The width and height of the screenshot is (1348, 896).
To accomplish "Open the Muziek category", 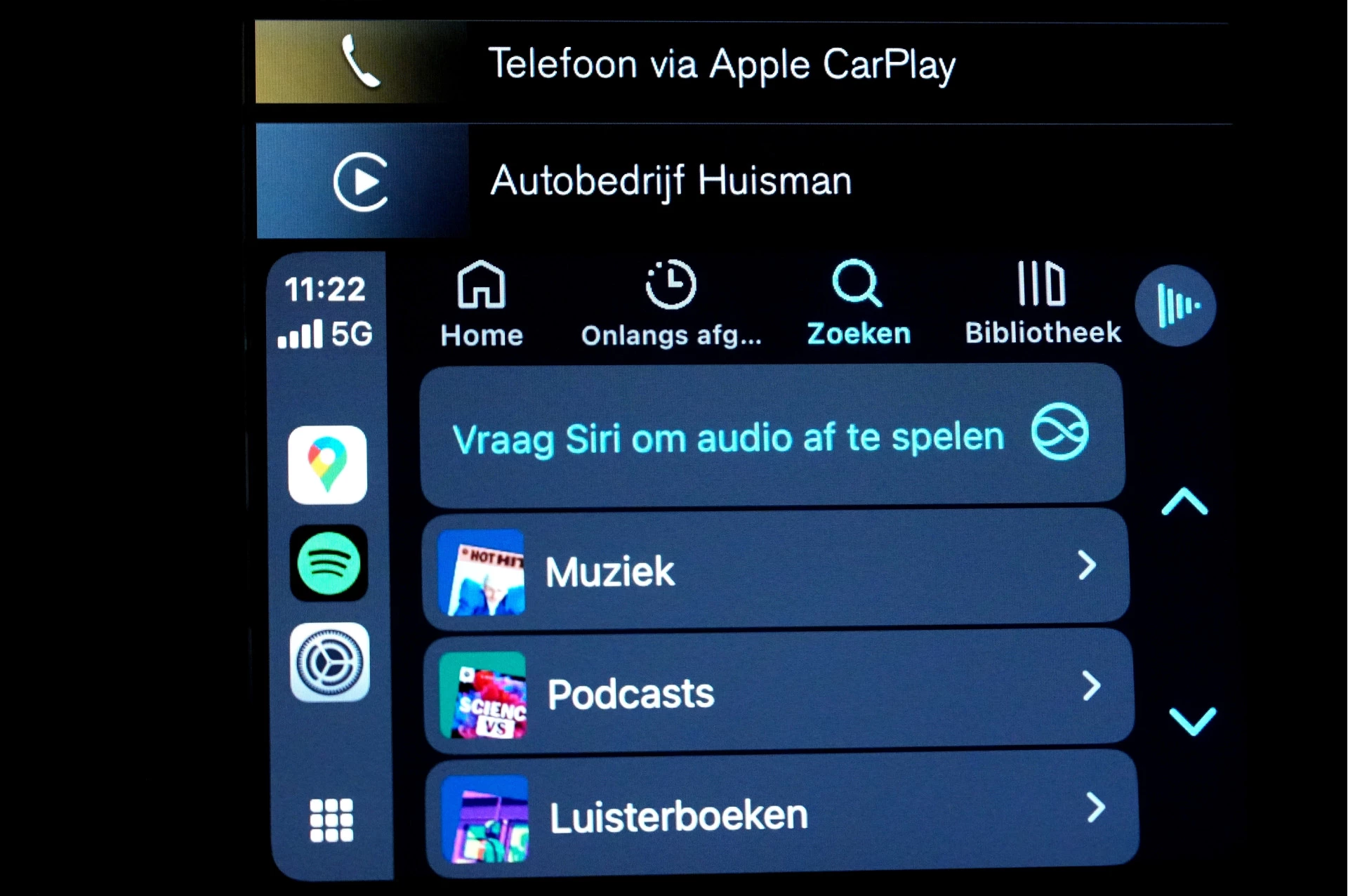I will (x=775, y=570).
